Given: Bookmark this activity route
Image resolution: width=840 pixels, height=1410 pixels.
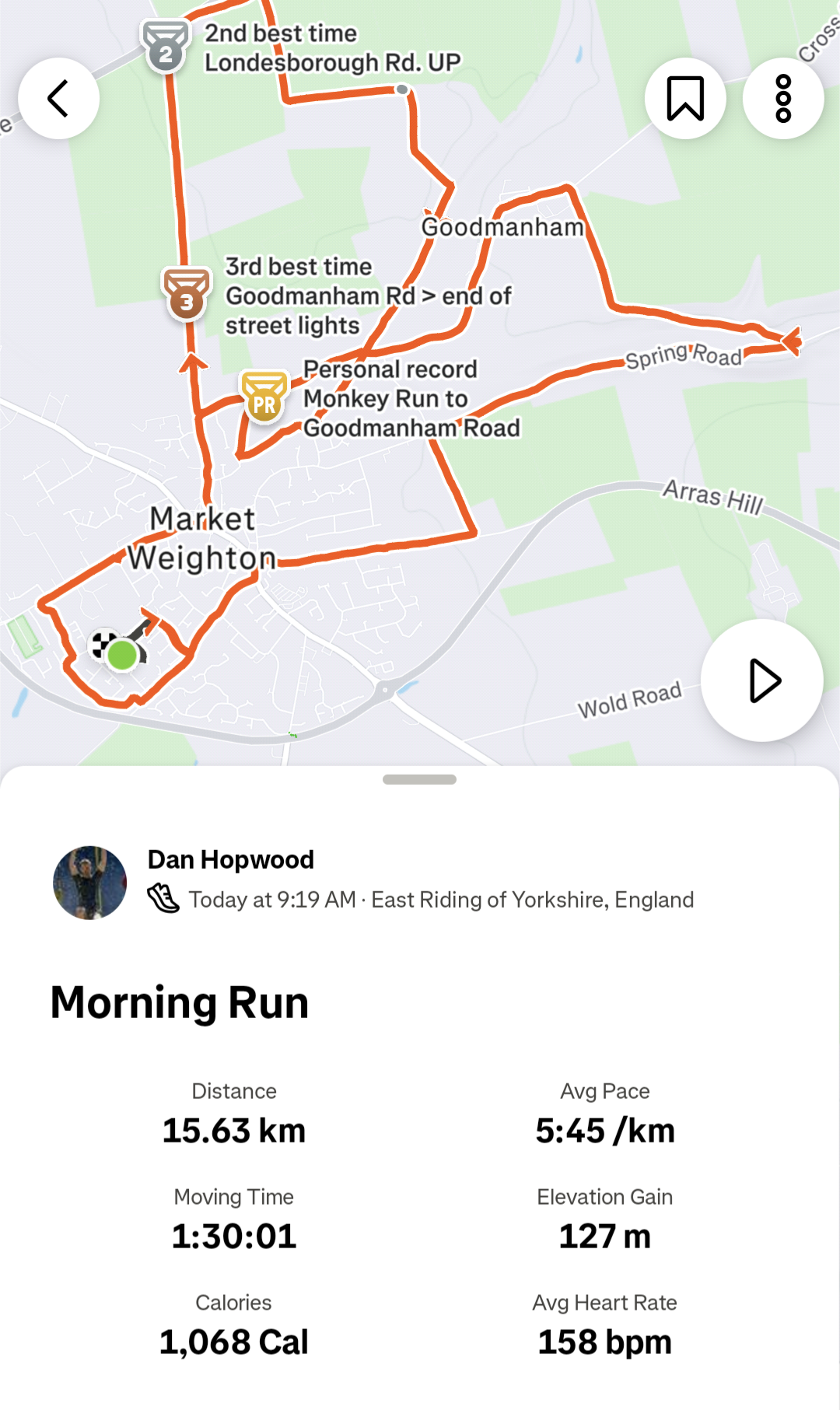Looking at the screenshot, I should [x=685, y=99].
